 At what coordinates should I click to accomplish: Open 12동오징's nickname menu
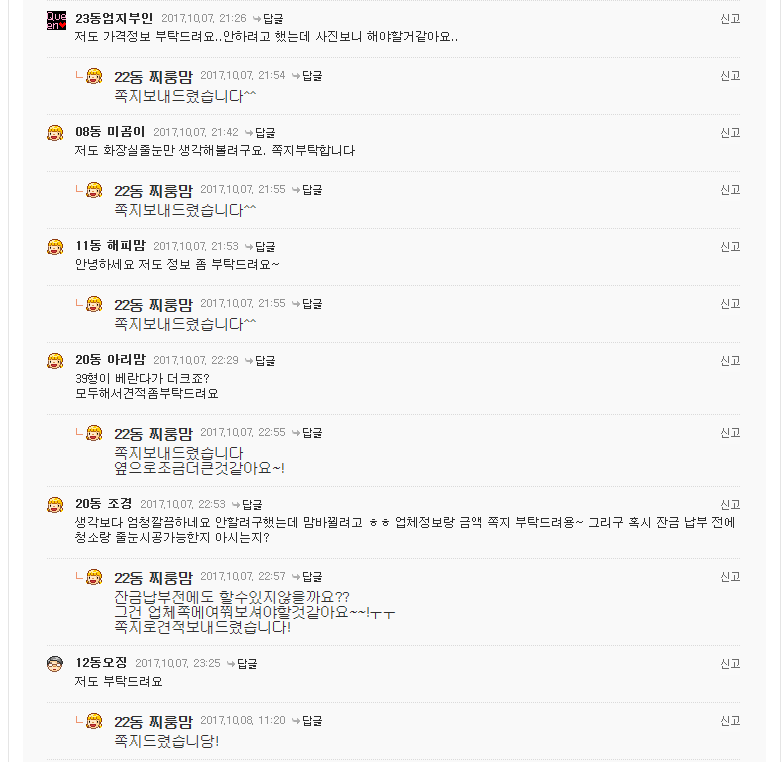point(101,663)
